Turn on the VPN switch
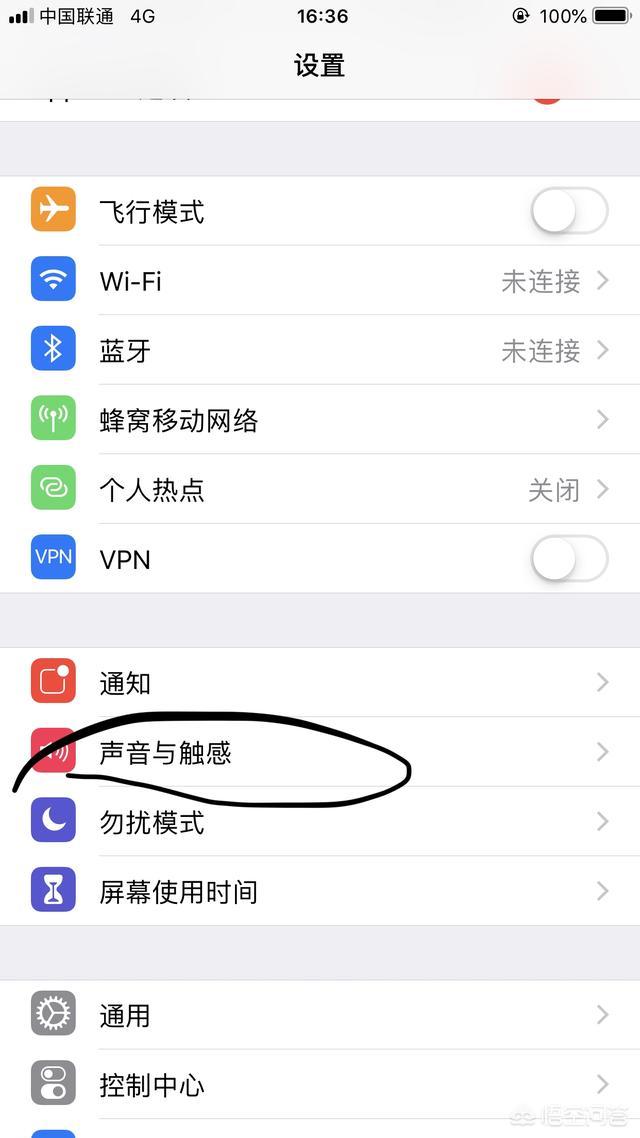640x1138 pixels. tap(569, 559)
